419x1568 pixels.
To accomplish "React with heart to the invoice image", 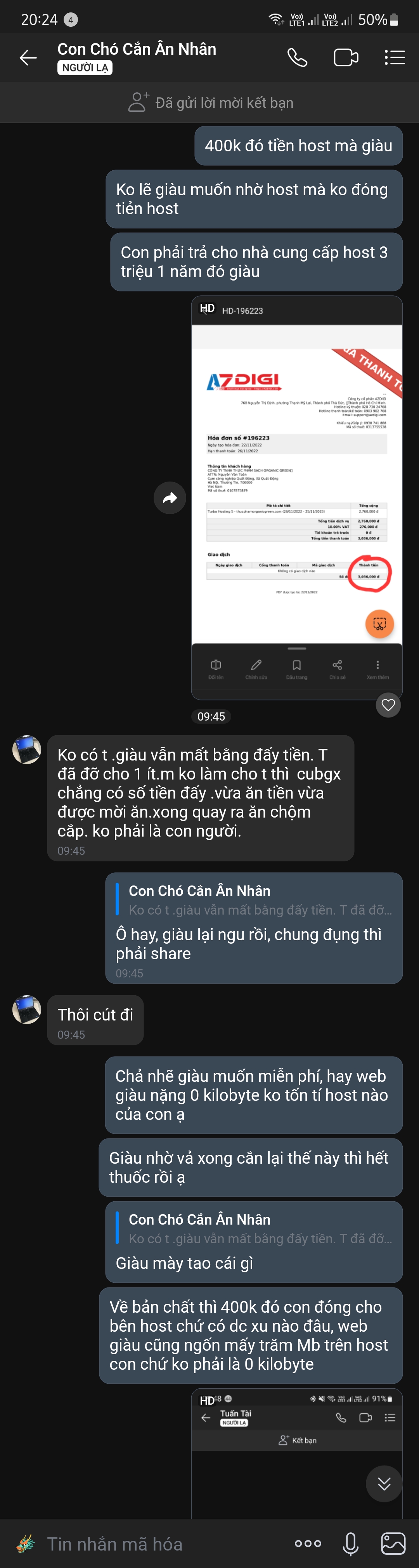I will click(388, 705).
